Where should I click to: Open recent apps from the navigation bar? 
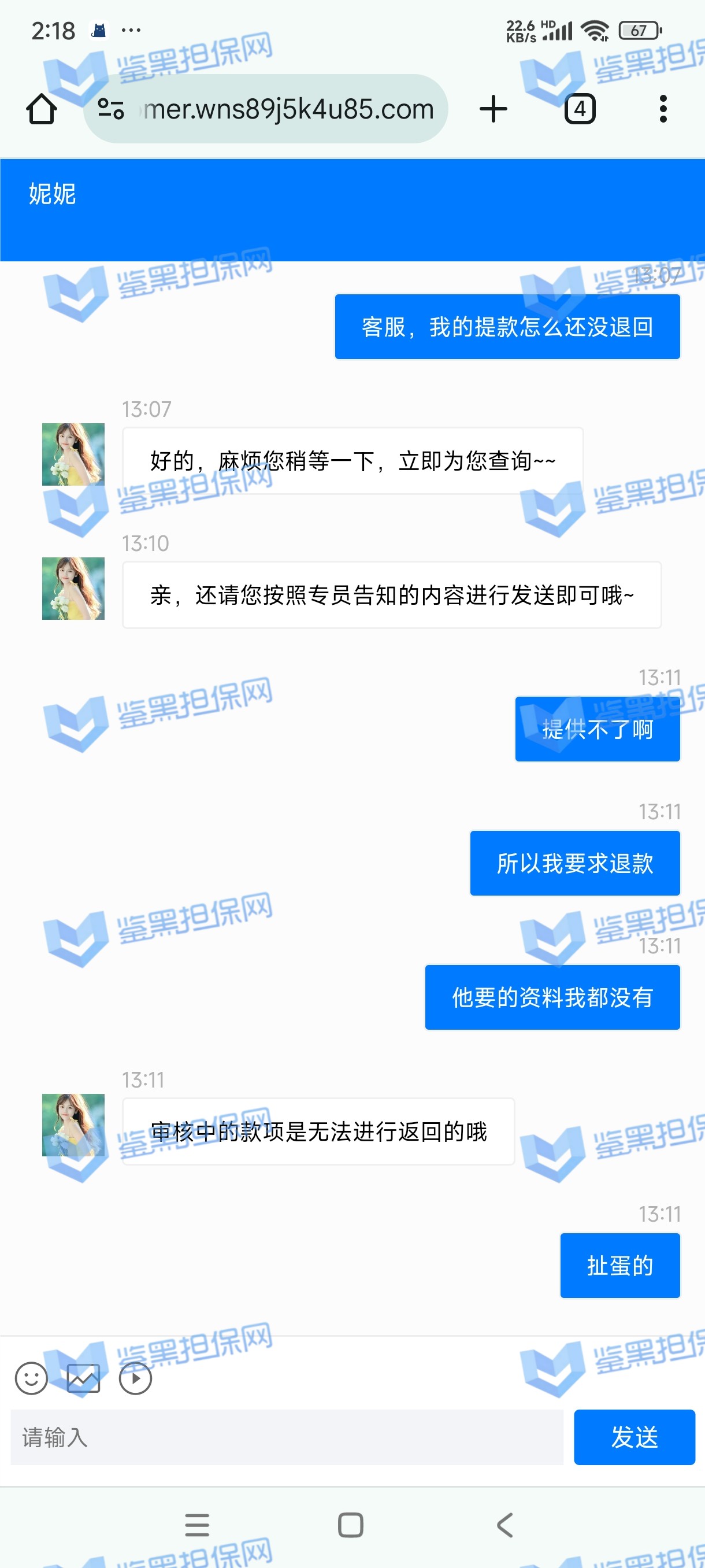(197, 1525)
